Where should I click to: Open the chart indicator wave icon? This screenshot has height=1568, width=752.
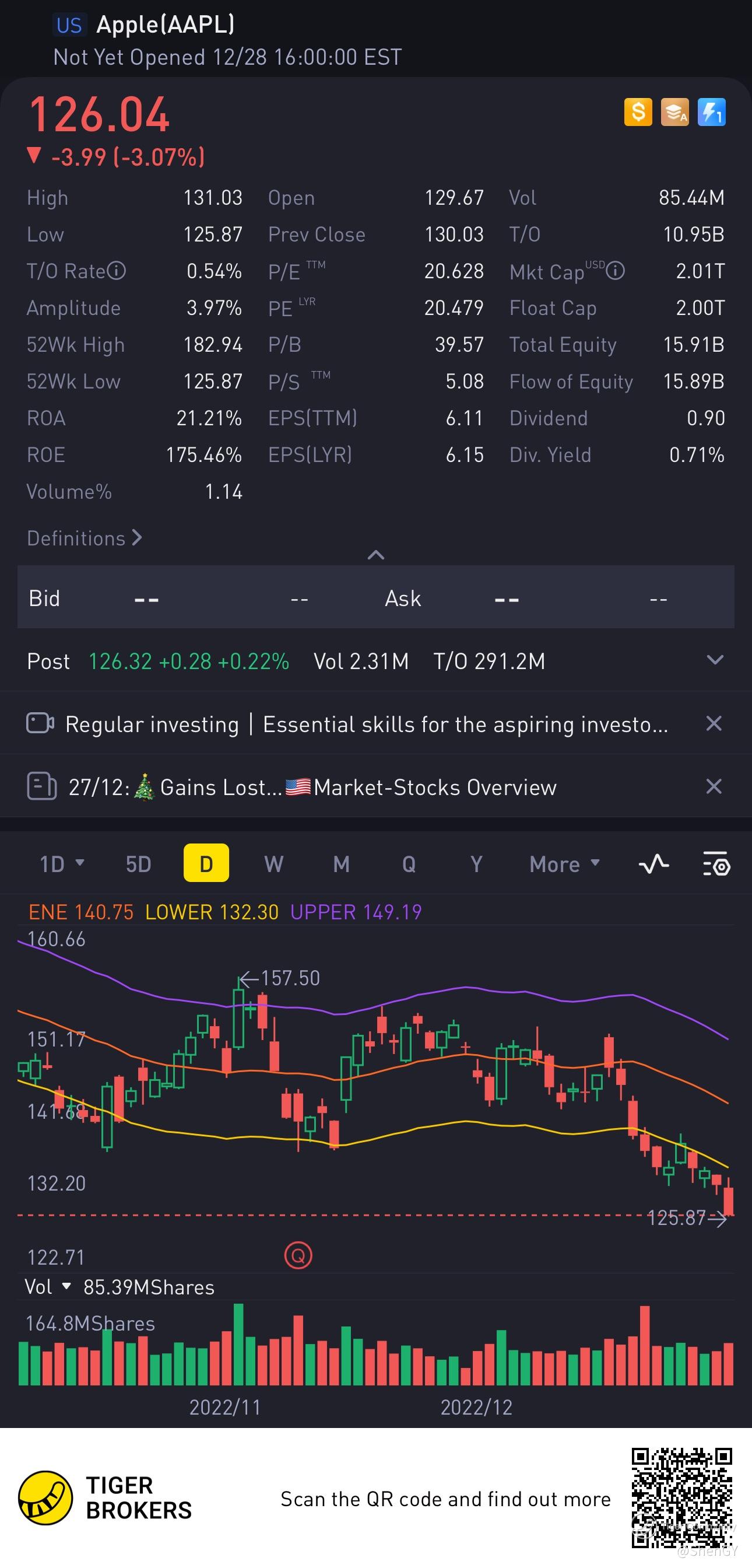[653, 864]
